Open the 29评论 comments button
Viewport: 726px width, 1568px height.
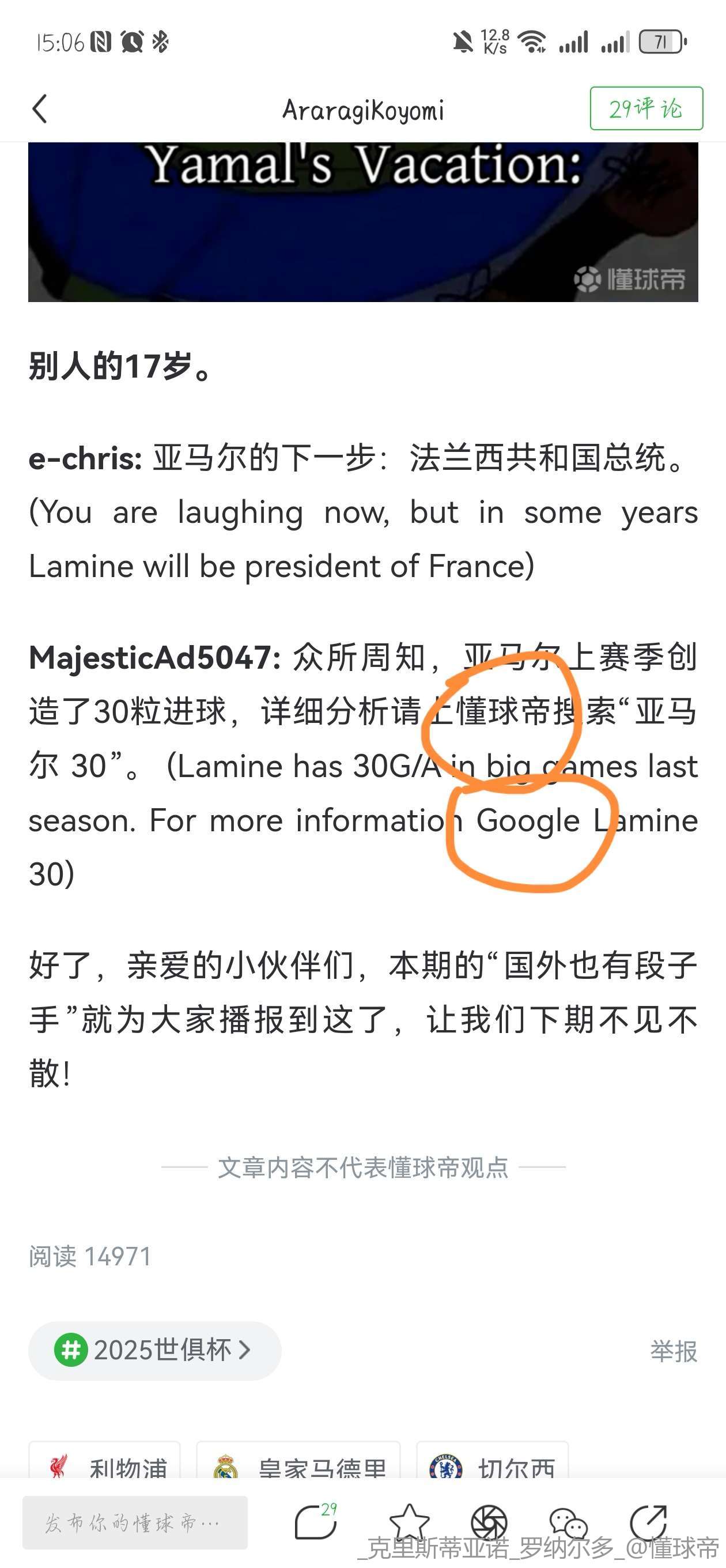pos(646,108)
